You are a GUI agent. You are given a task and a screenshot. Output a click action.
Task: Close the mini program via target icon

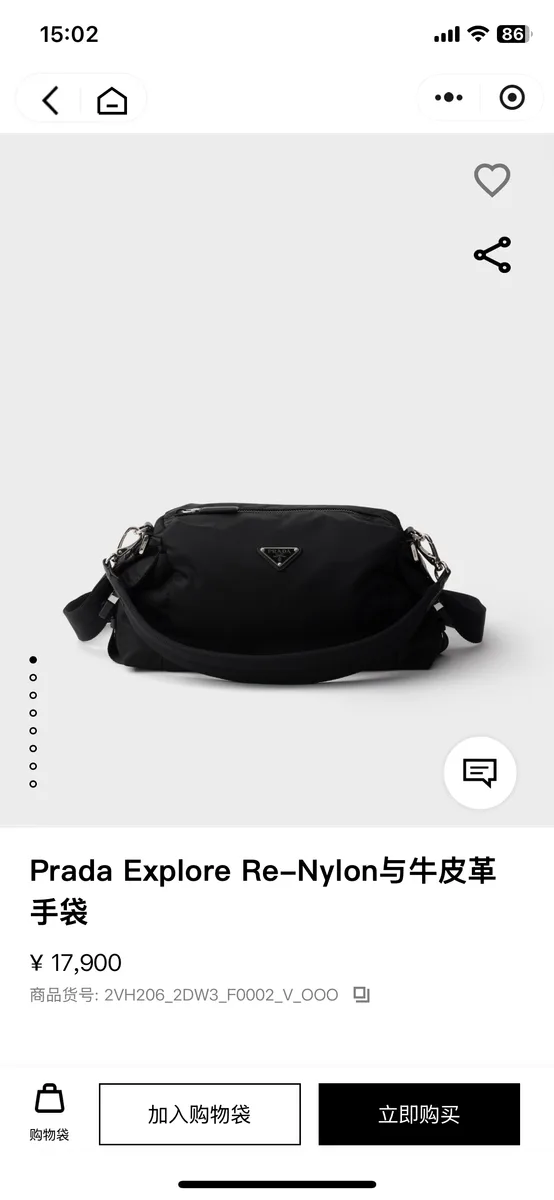(512, 98)
